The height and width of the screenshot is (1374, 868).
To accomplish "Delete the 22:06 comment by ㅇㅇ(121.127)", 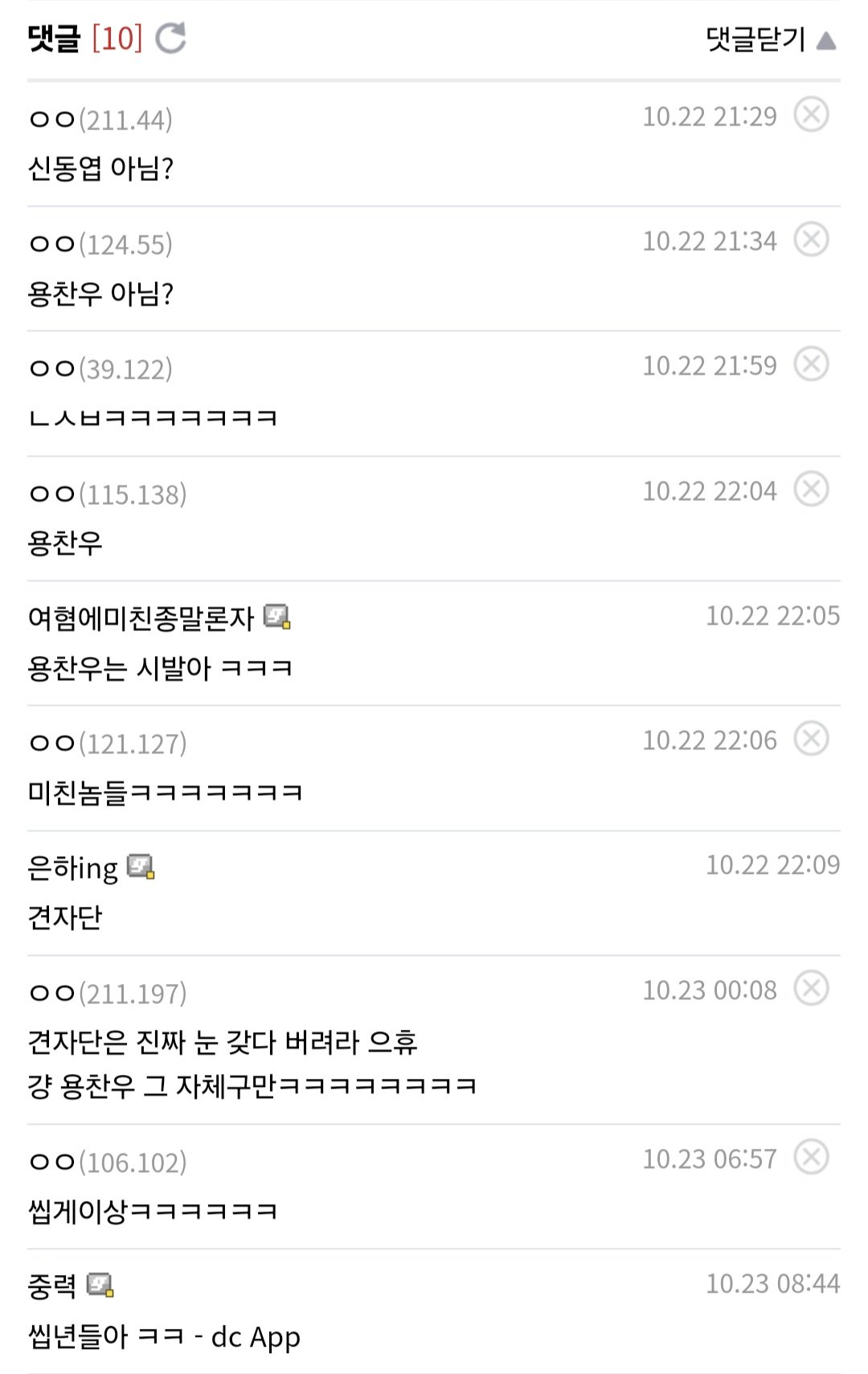I will [x=811, y=739].
